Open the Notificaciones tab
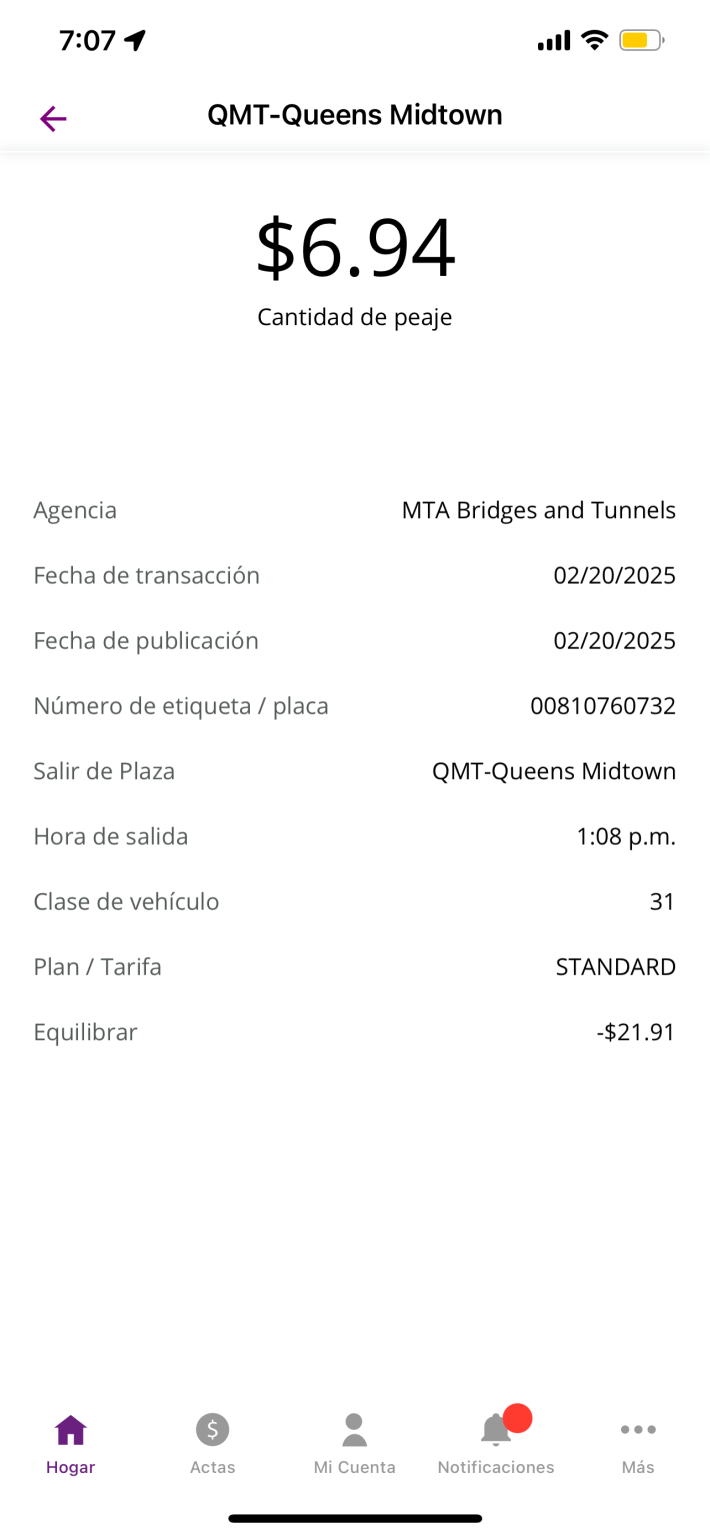Viewport: 710px width, 1536px height. point(496,1443)
